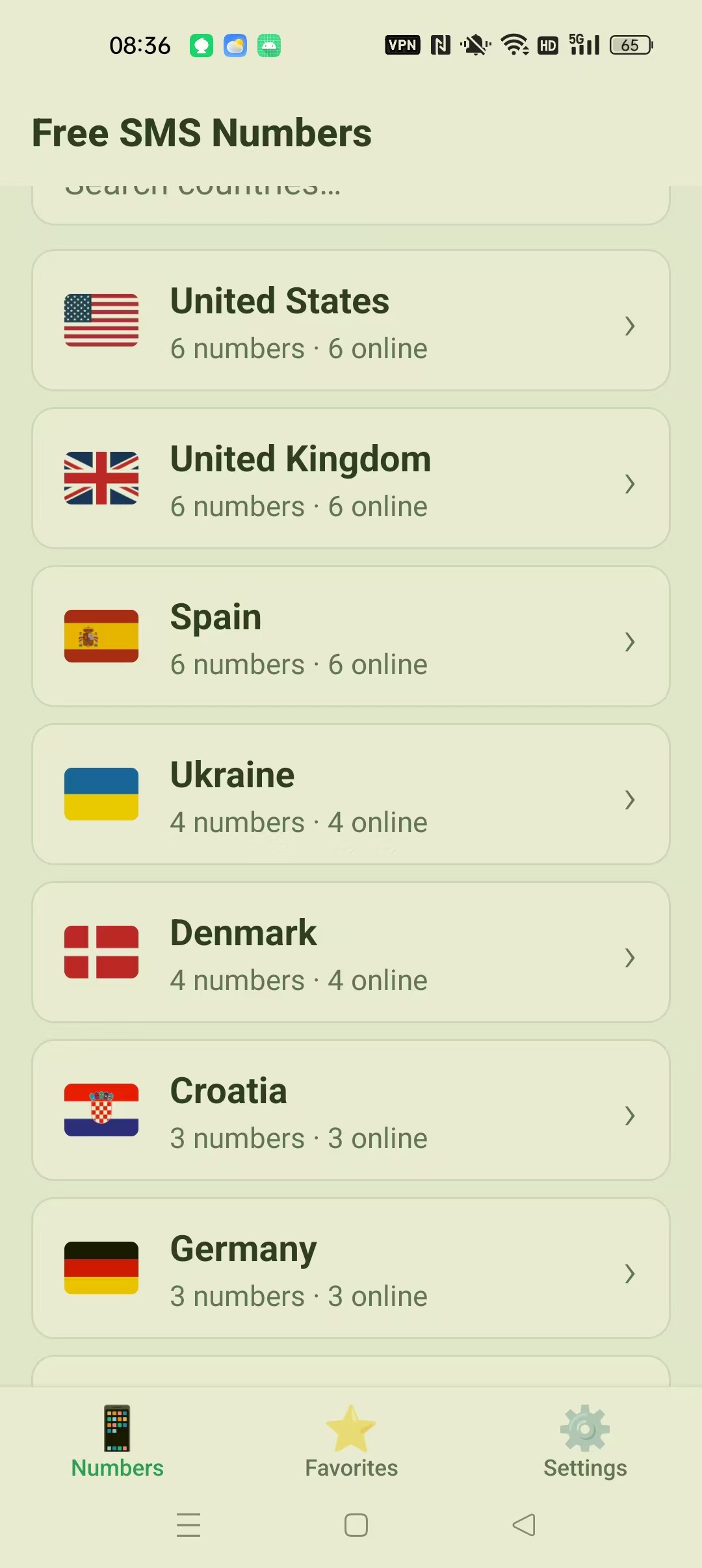Open the Denmark entry
702x1568 pixels.
pos(351,952)
